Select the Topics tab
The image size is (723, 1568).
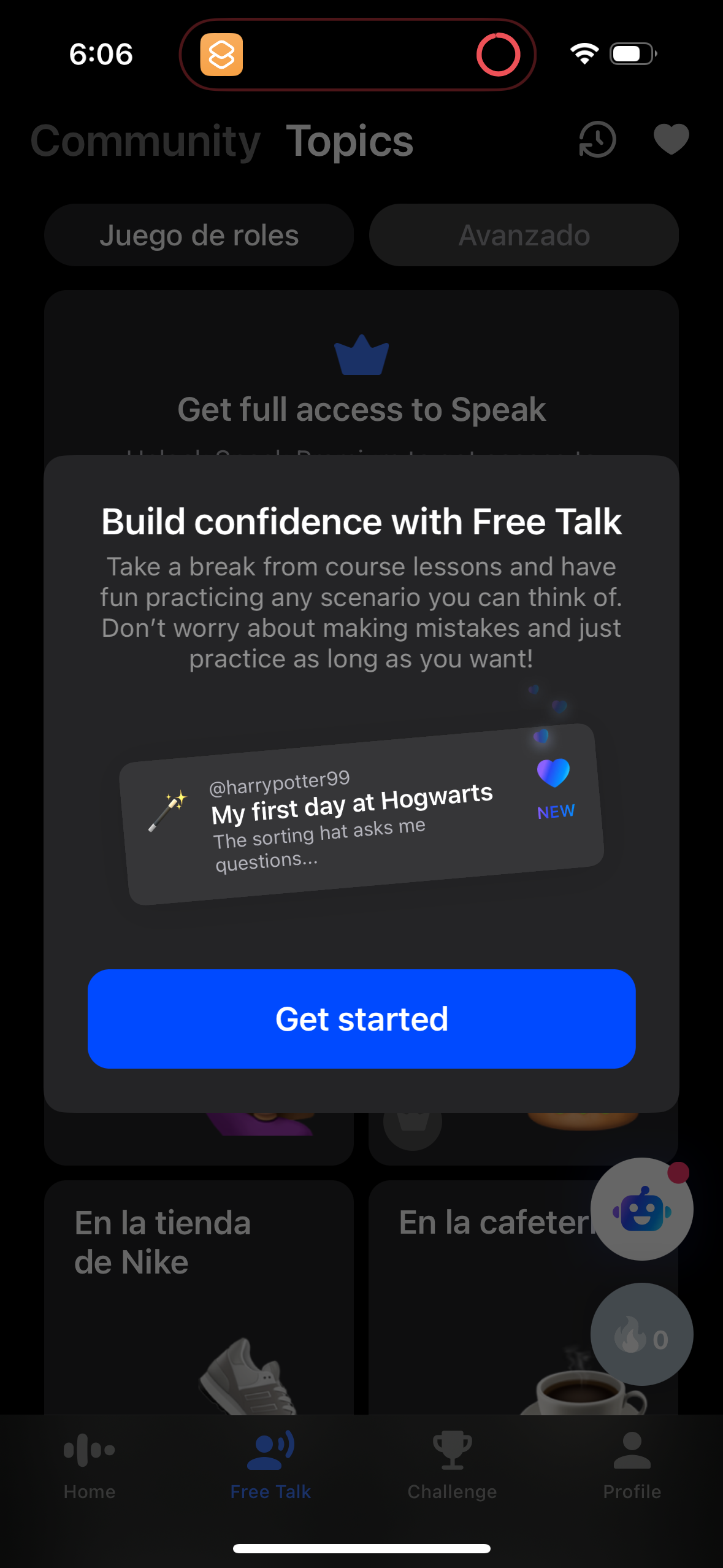click(x=351, y=140)
